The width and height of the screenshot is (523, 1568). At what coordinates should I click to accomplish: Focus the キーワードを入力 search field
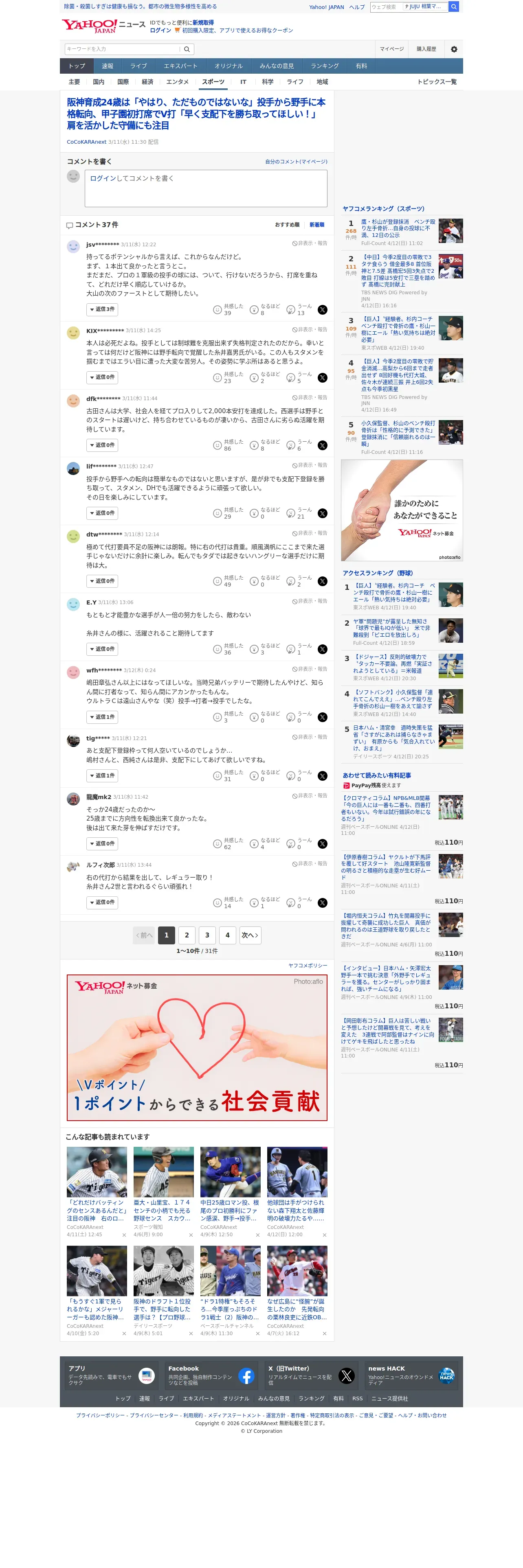click(x=122, y=49)
